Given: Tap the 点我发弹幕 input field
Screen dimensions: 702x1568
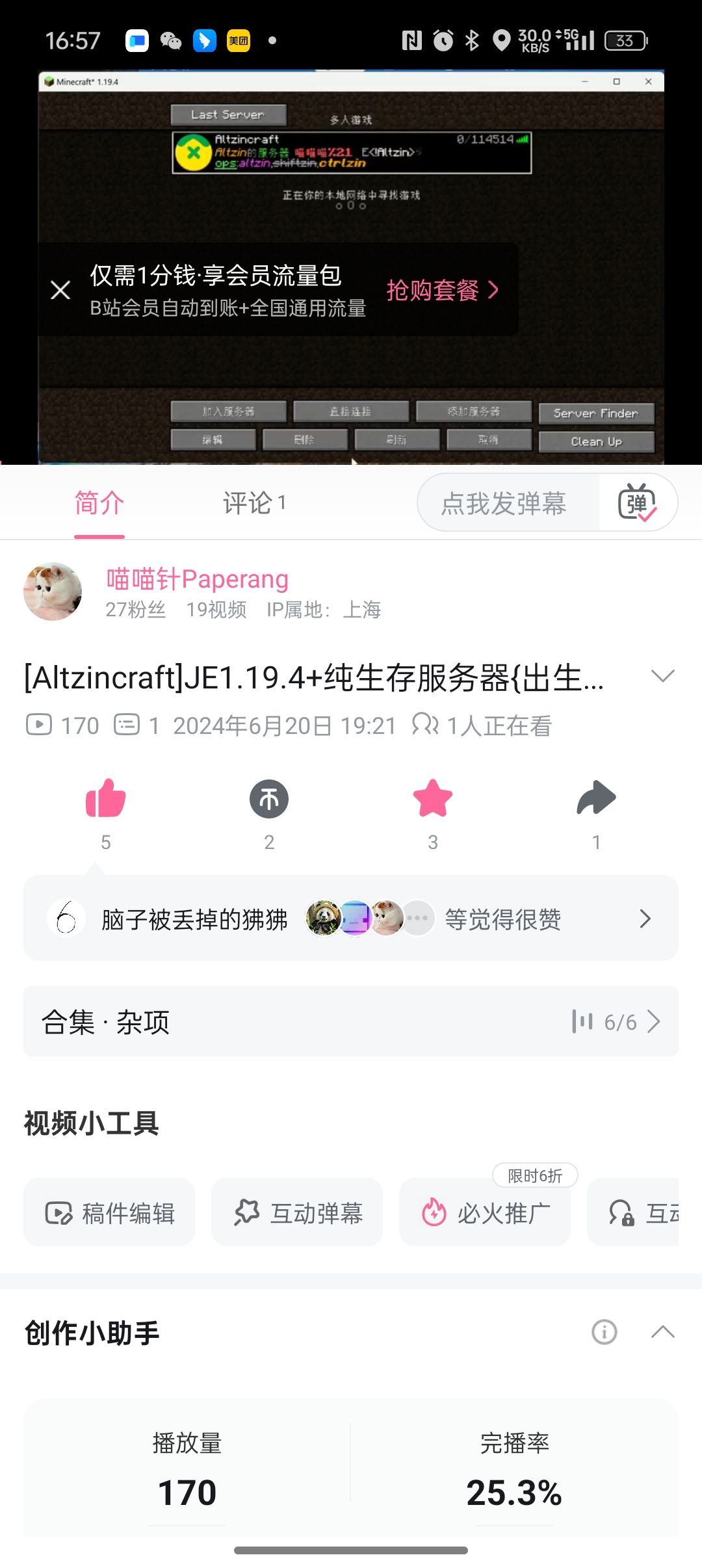Looking at the screenshot, I should click(x=504, y=503).
